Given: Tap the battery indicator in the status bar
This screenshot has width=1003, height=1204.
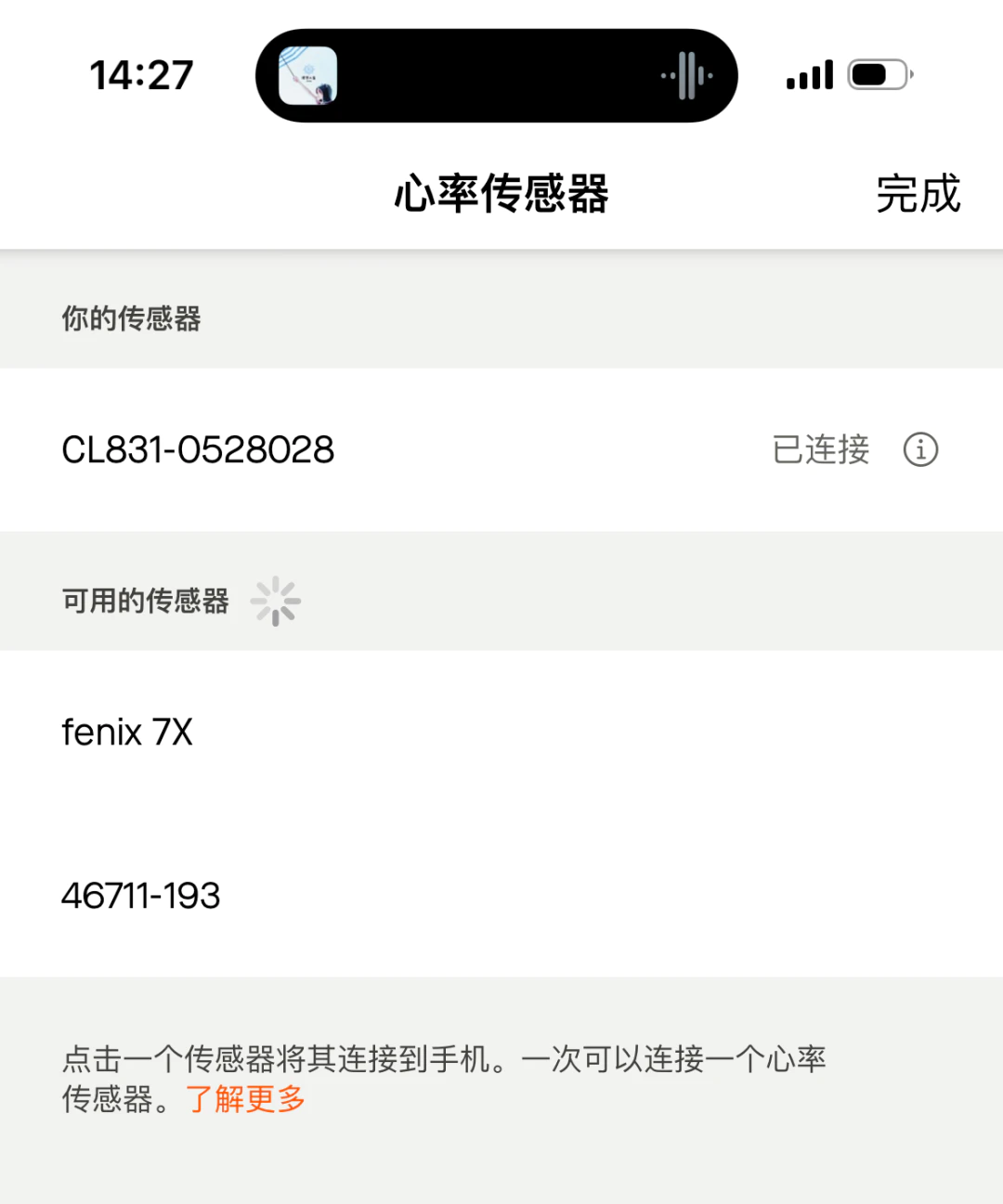Looking at the screenshot, I should 877,74.
